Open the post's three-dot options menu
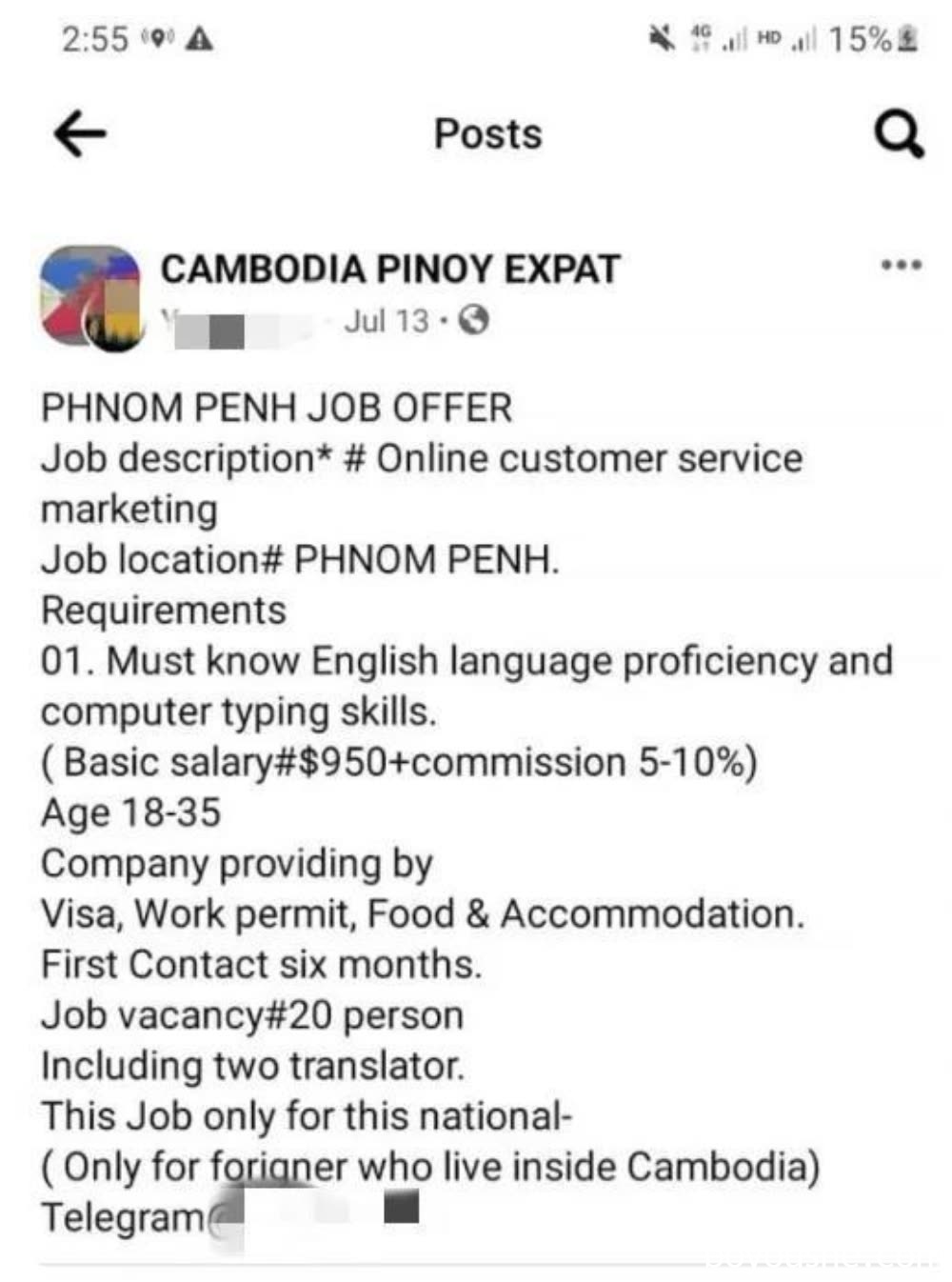The height and width of the screenshot is (1282, 952). pos(901,265)
